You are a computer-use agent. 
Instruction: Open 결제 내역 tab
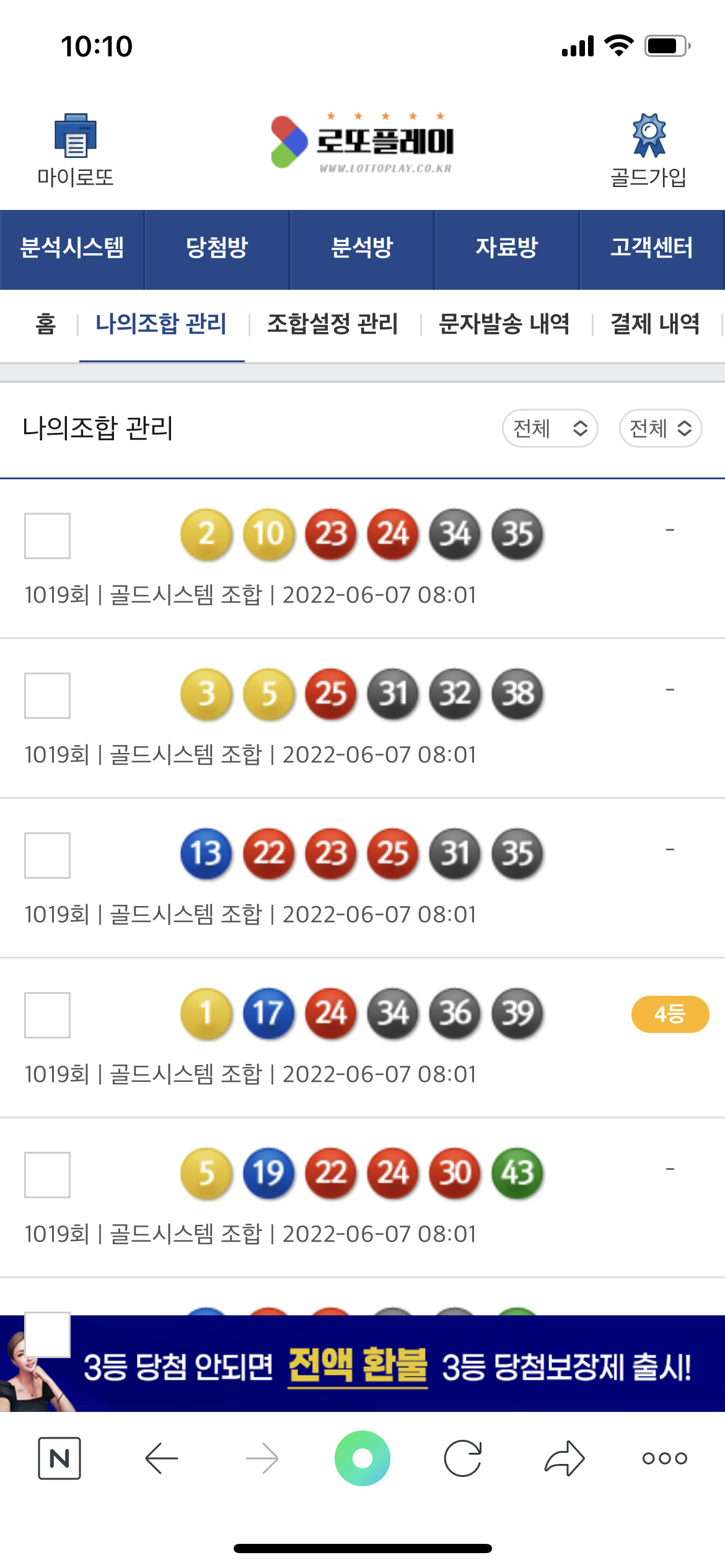(655, 324)
